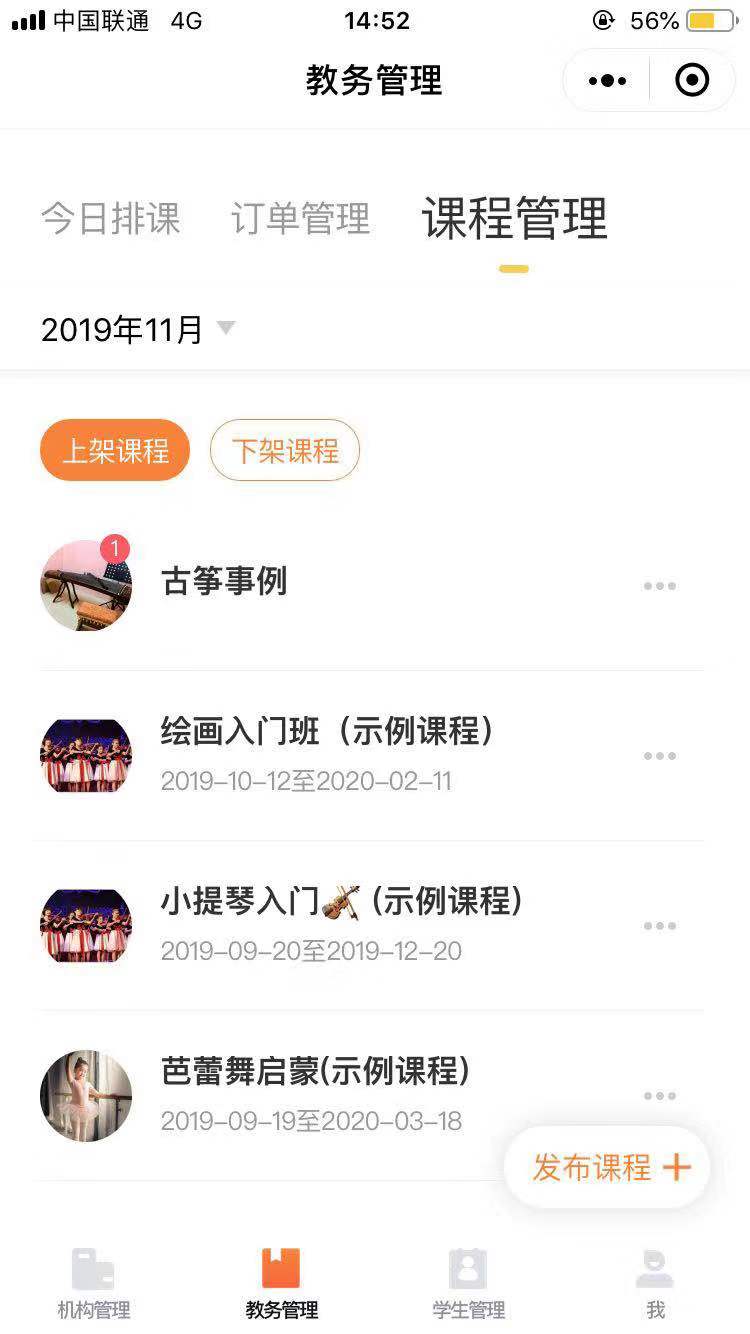Select the 上架课程 filter chip
This screenshot has height=1334, width=750.
[x=115, y=451]
